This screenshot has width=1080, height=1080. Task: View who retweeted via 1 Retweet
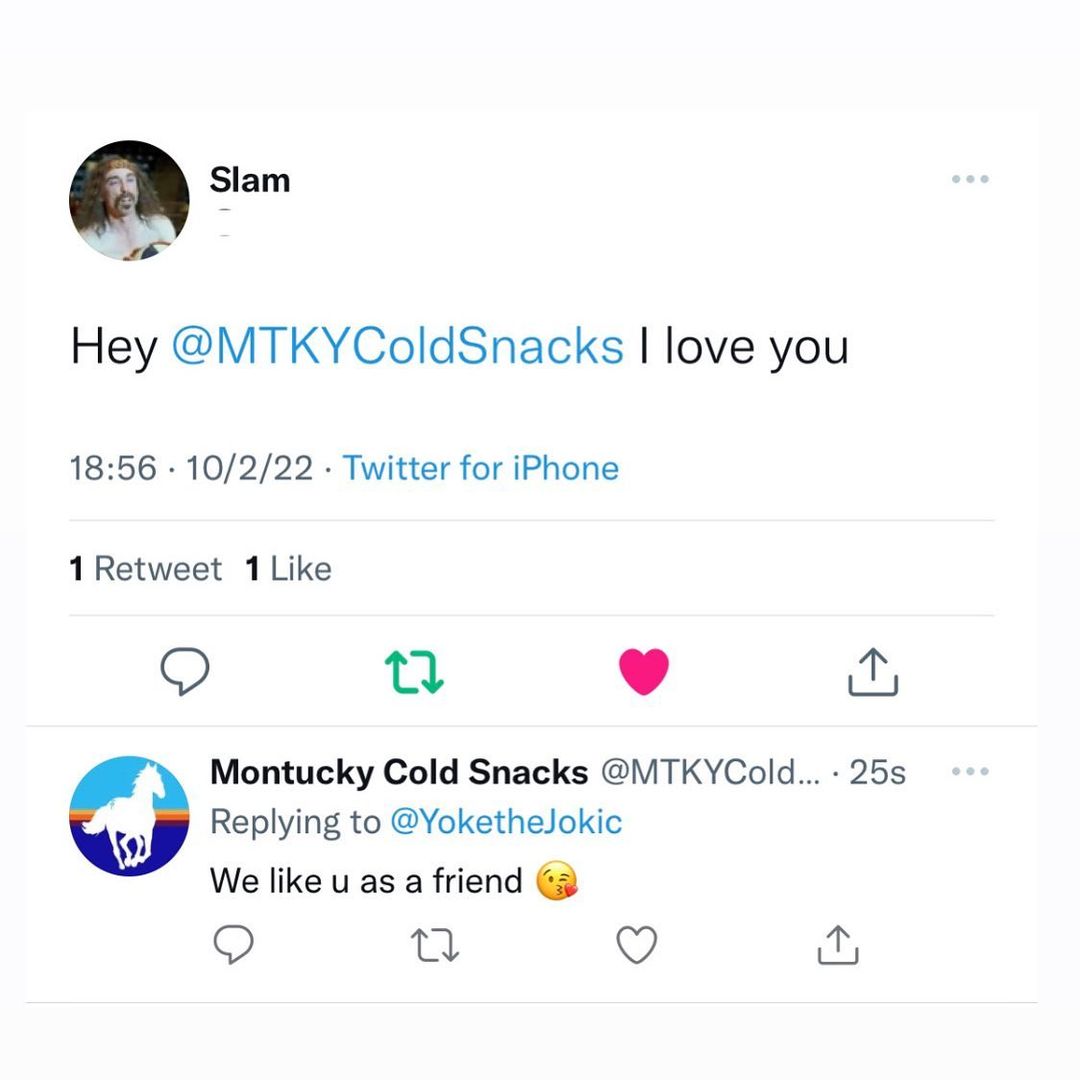(x=146, y=569)
